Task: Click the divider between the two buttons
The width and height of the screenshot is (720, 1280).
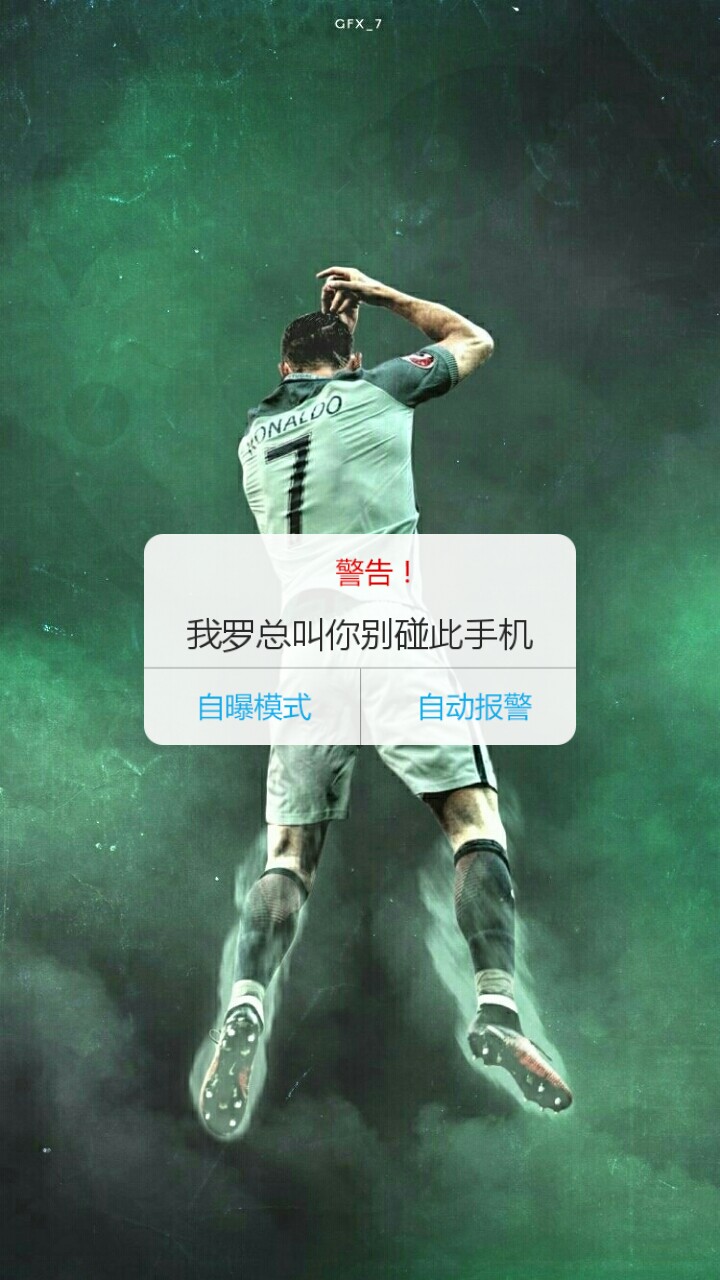Action: tap(360, 707)
